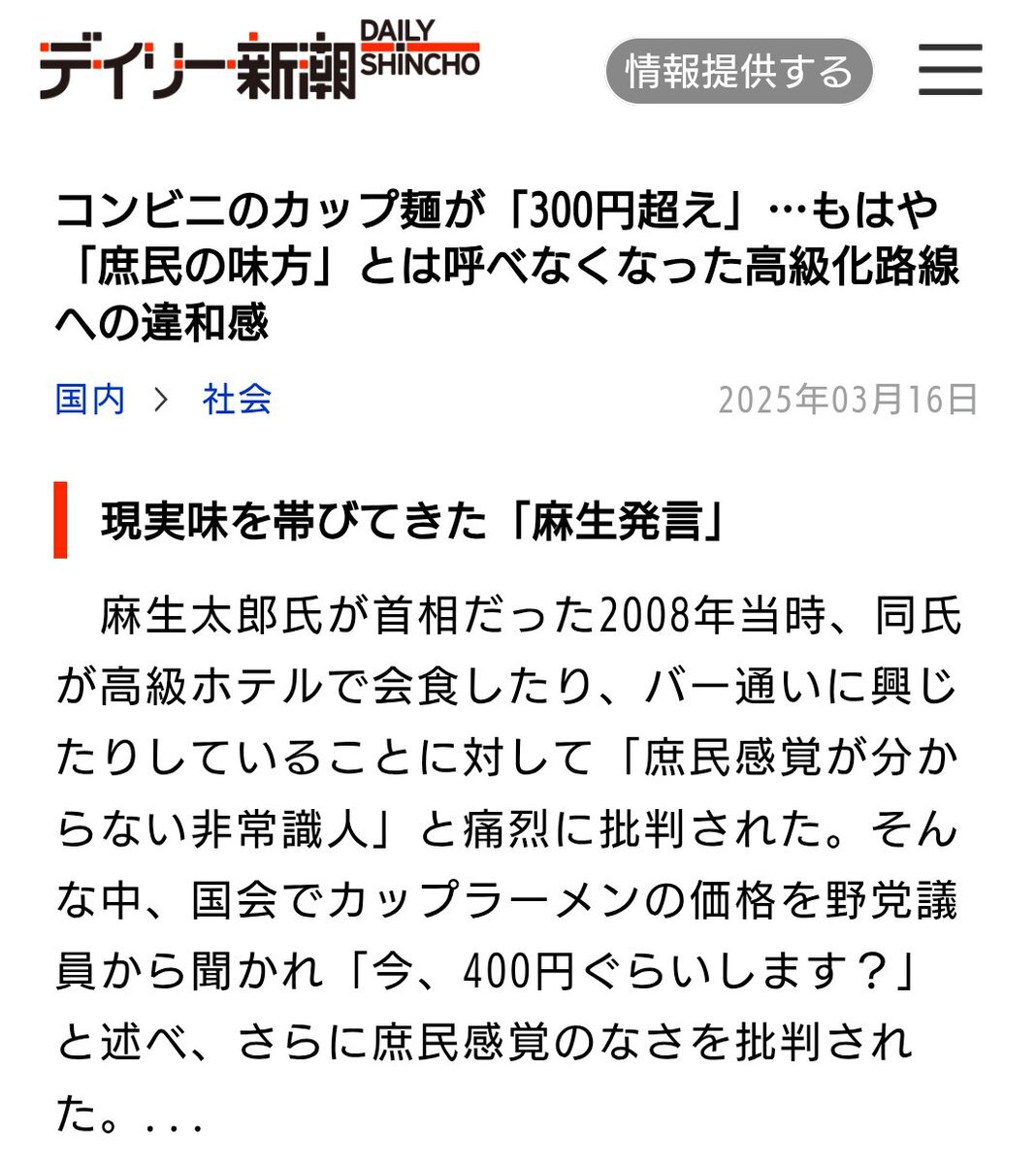Go to the デイリー新潮 home page
The width and height of the screenshot is (1036, 1164).
tap(259, 62)
